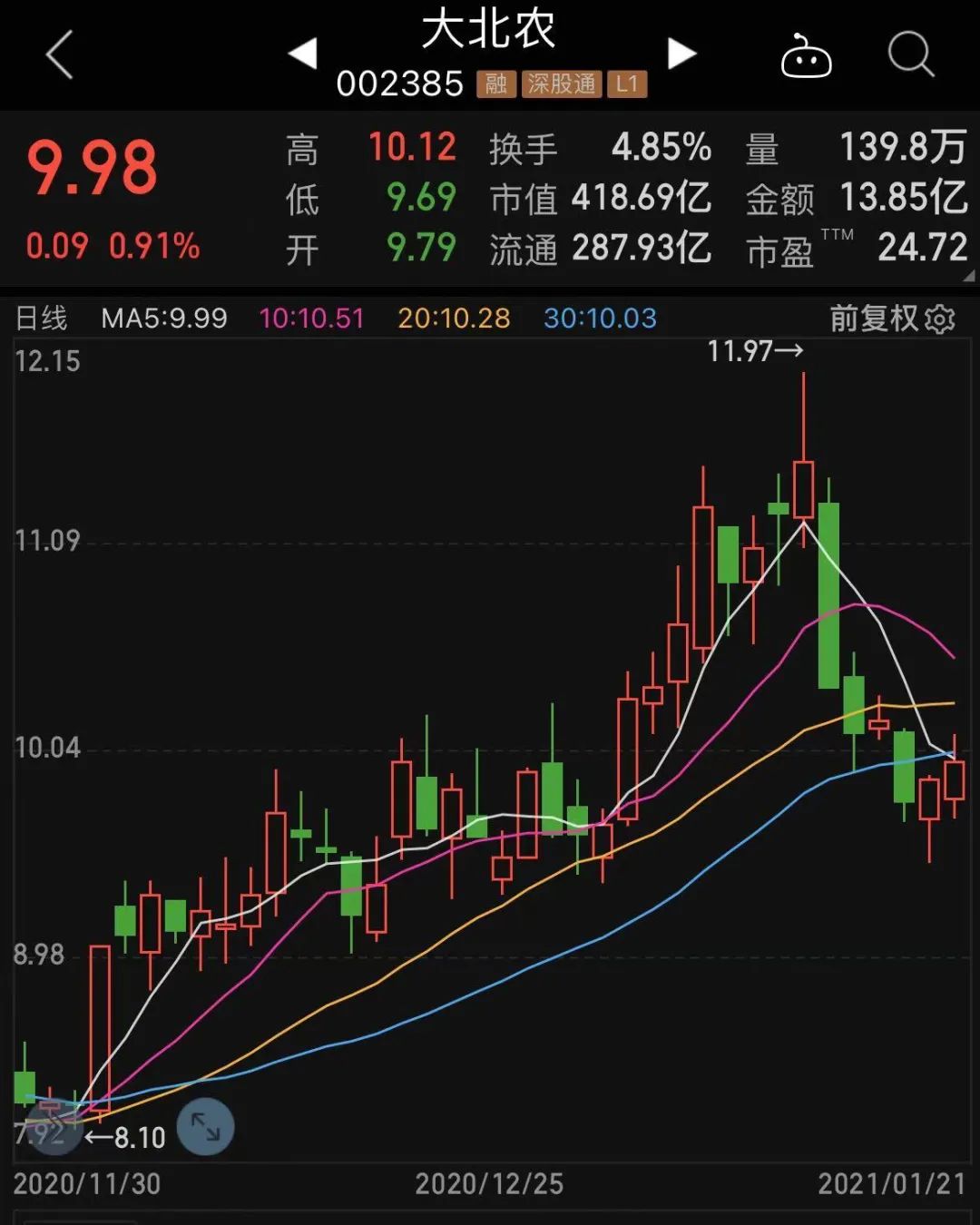Tap the round icon beside 8.10 label

52,1125
